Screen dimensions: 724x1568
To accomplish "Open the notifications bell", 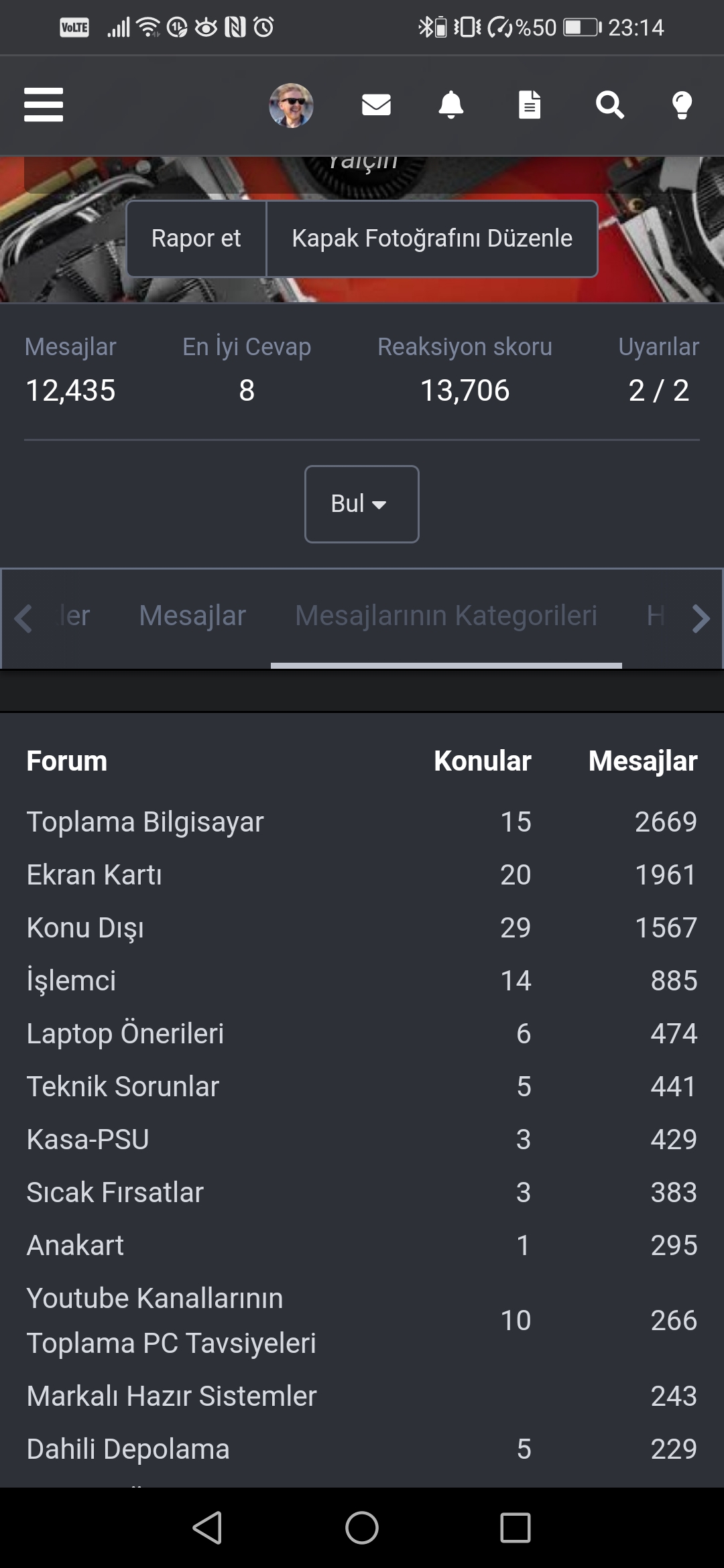I will (450, 105).
